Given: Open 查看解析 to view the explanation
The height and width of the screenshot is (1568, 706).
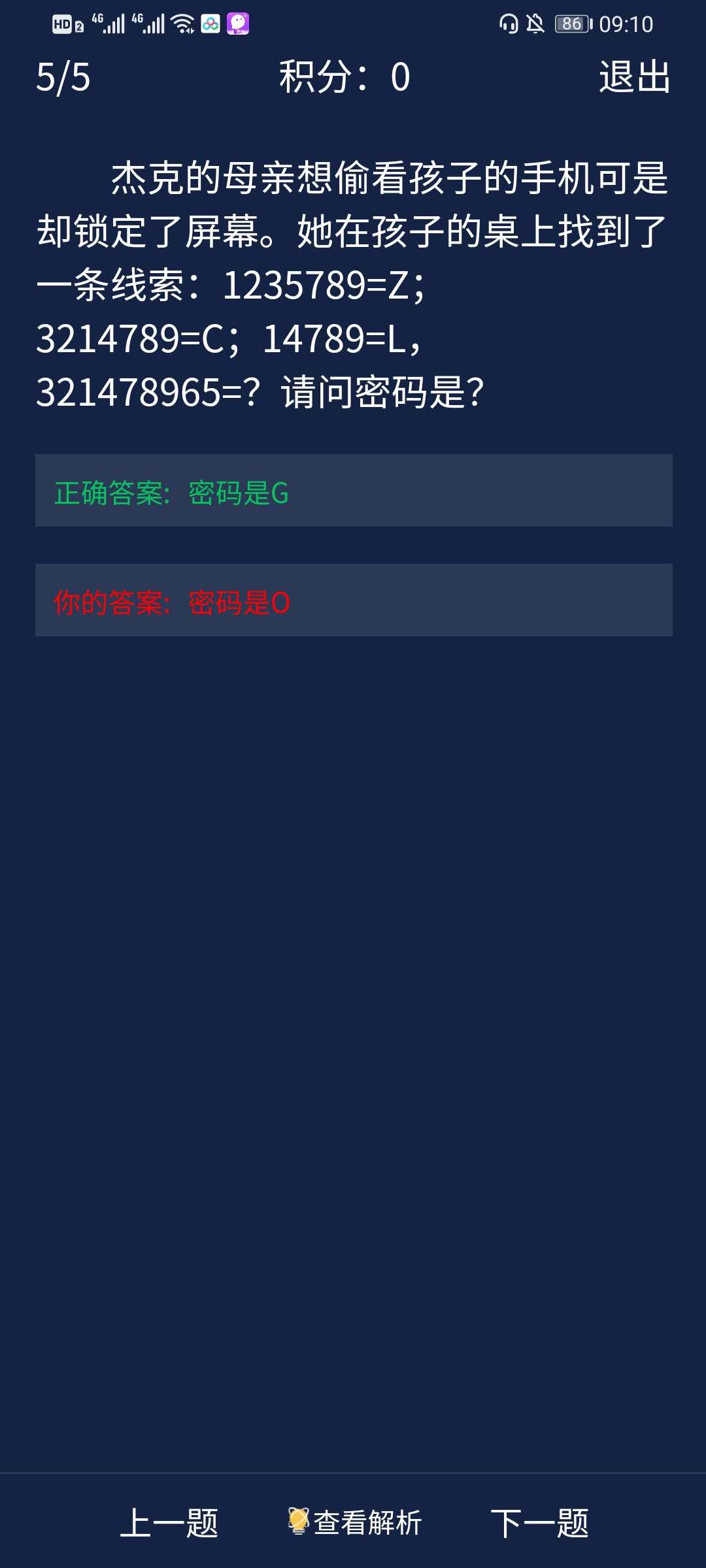Looking at the screenshot, I should [x=356, y=1523].
